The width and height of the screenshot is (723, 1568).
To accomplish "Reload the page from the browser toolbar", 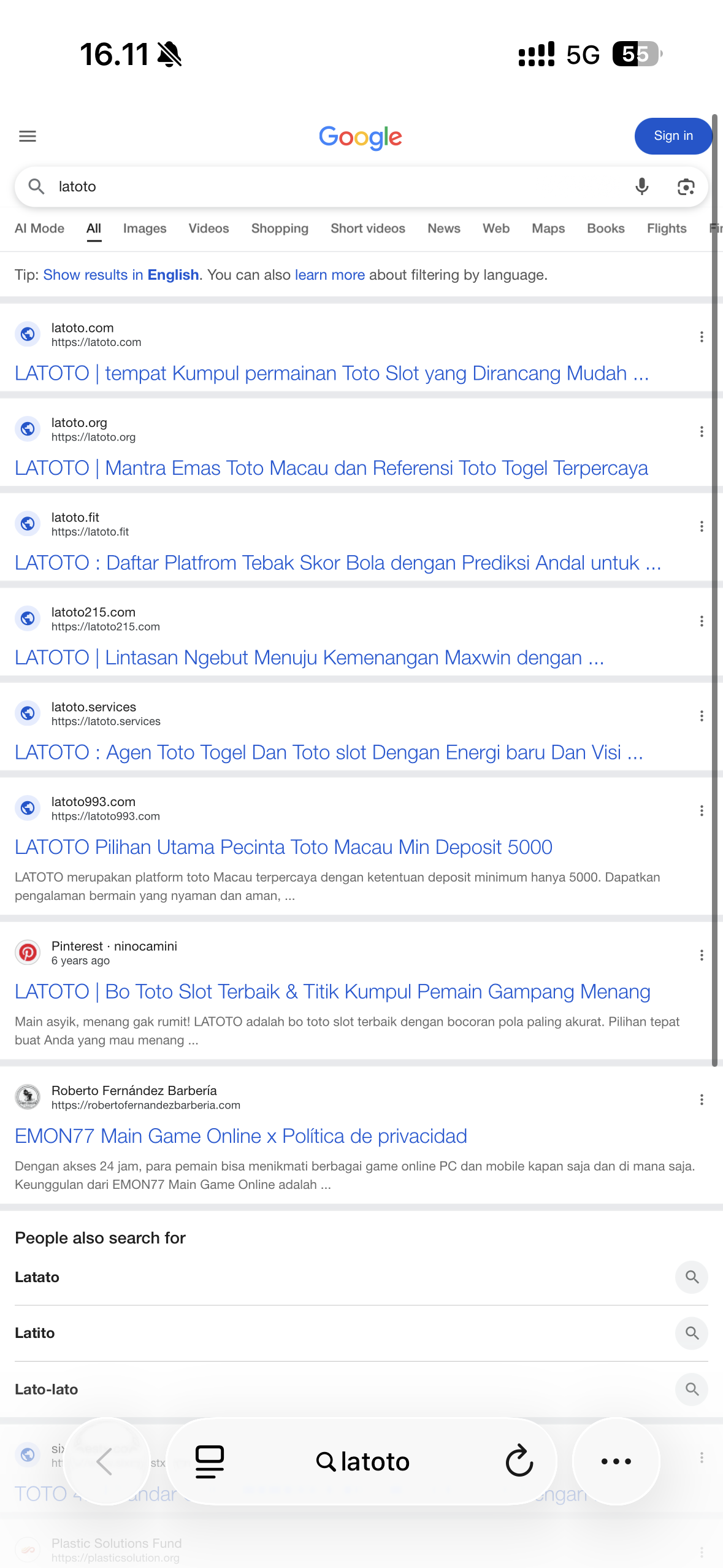I will point(519,1461).
